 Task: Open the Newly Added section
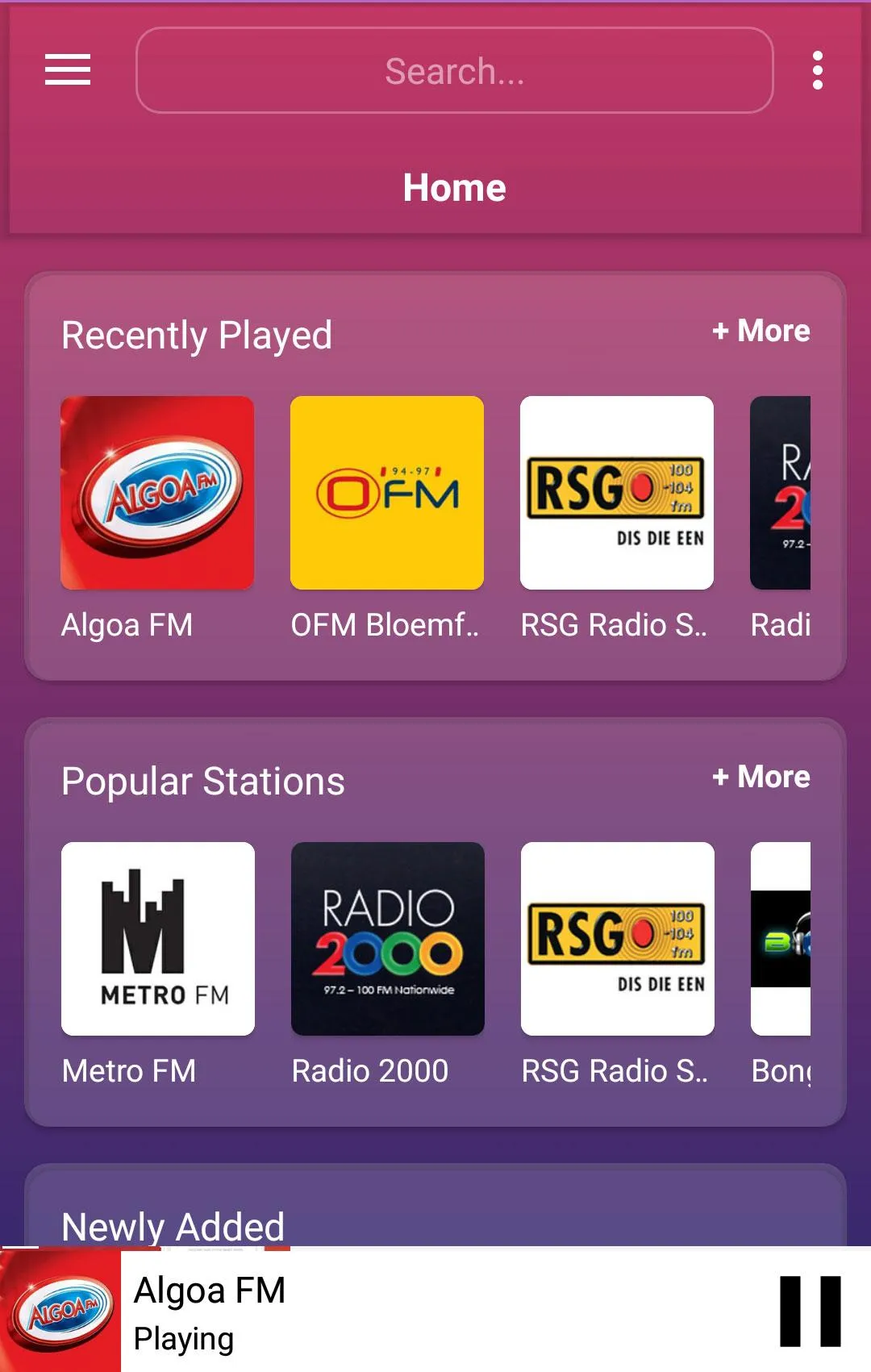(x=173, y=1227)
